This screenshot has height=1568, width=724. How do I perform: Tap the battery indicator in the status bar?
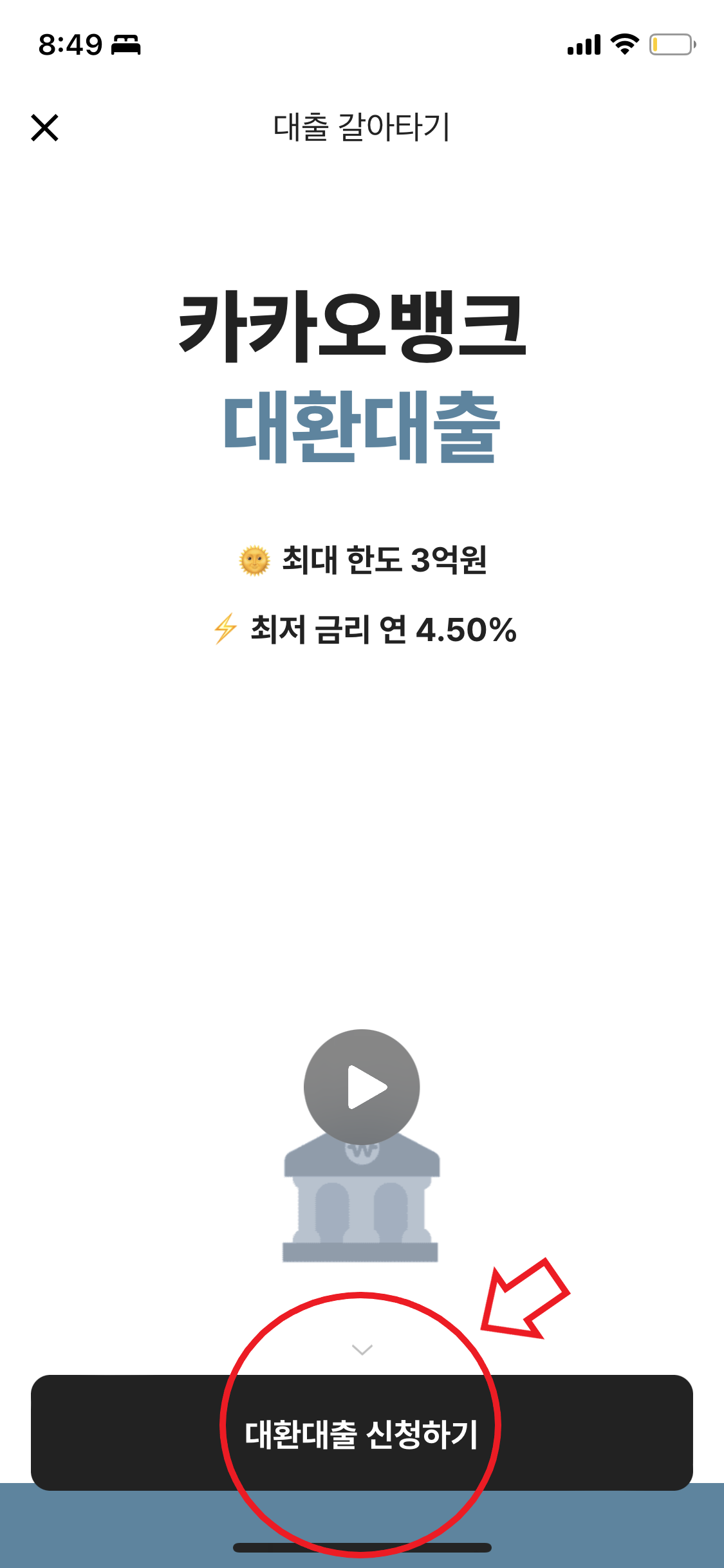click(671, 45)
